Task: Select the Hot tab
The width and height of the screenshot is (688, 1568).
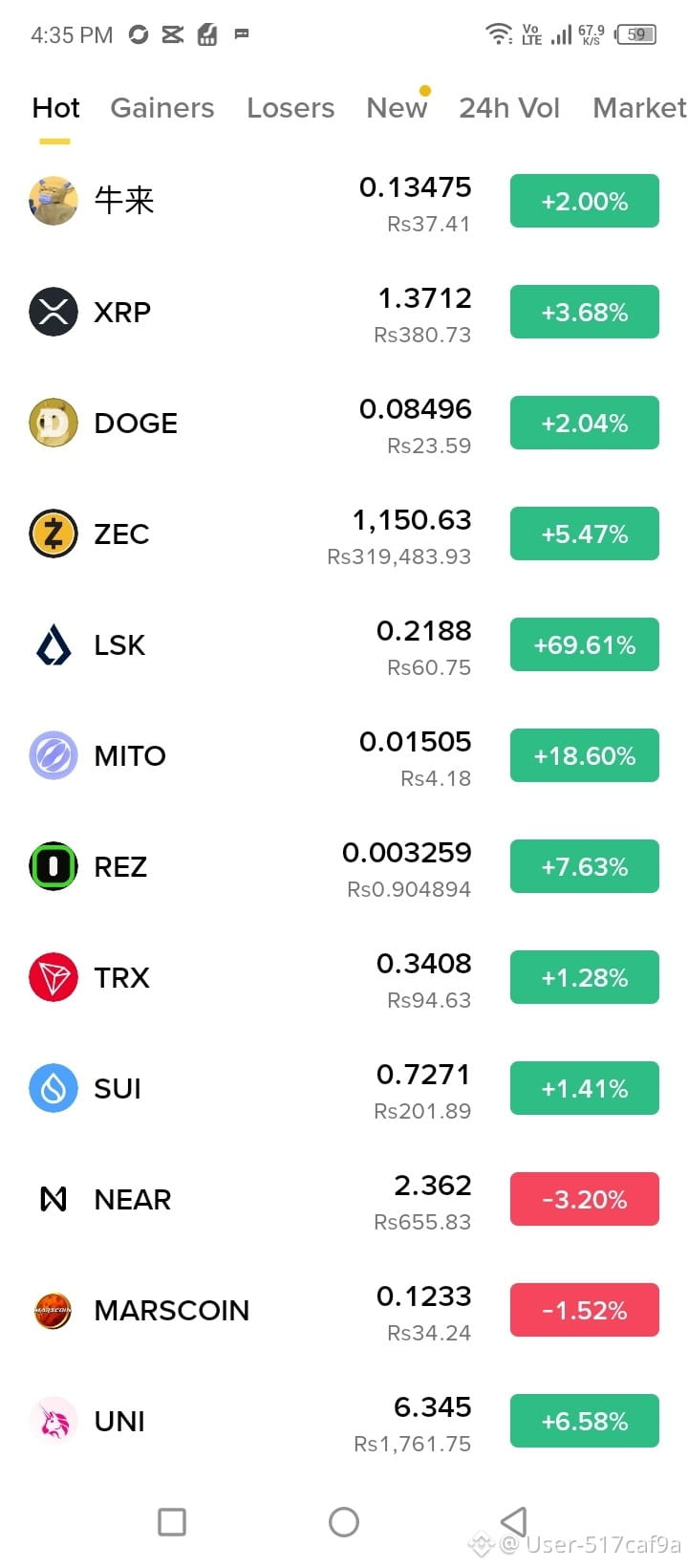Action: (x=55, y=108)
